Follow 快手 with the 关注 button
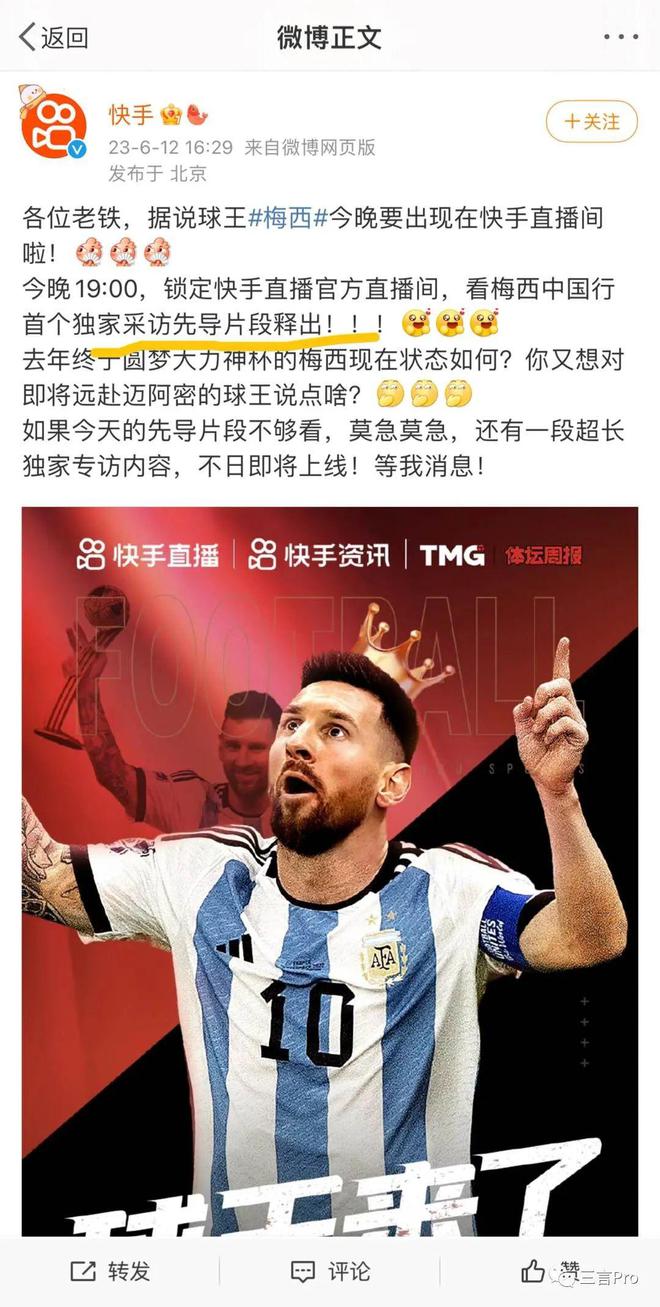The width and height of the screenshot is (660, 1307). [591, 122]
